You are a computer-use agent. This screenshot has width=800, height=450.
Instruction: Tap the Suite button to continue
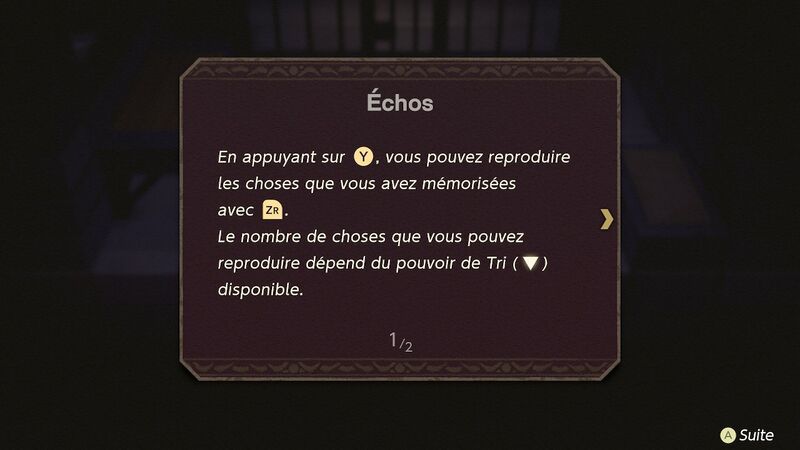click(x=747, y=434)
